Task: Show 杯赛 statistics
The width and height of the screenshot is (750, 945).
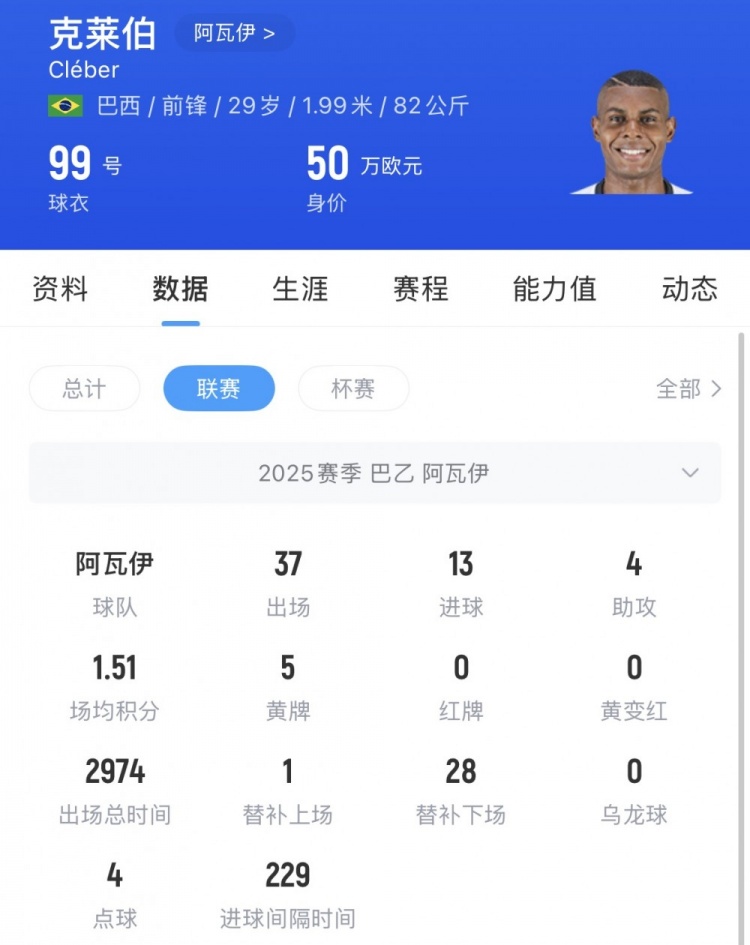Action: 353,388
